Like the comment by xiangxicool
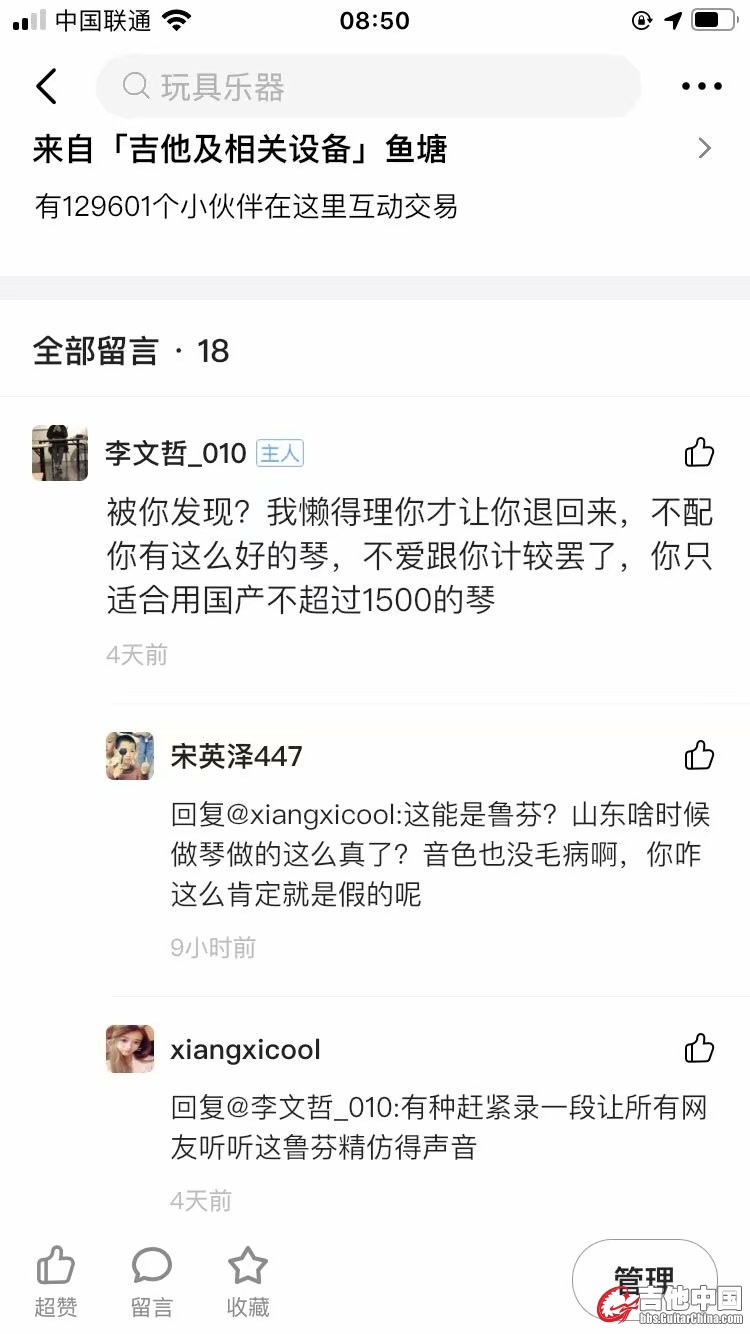 699,1049
